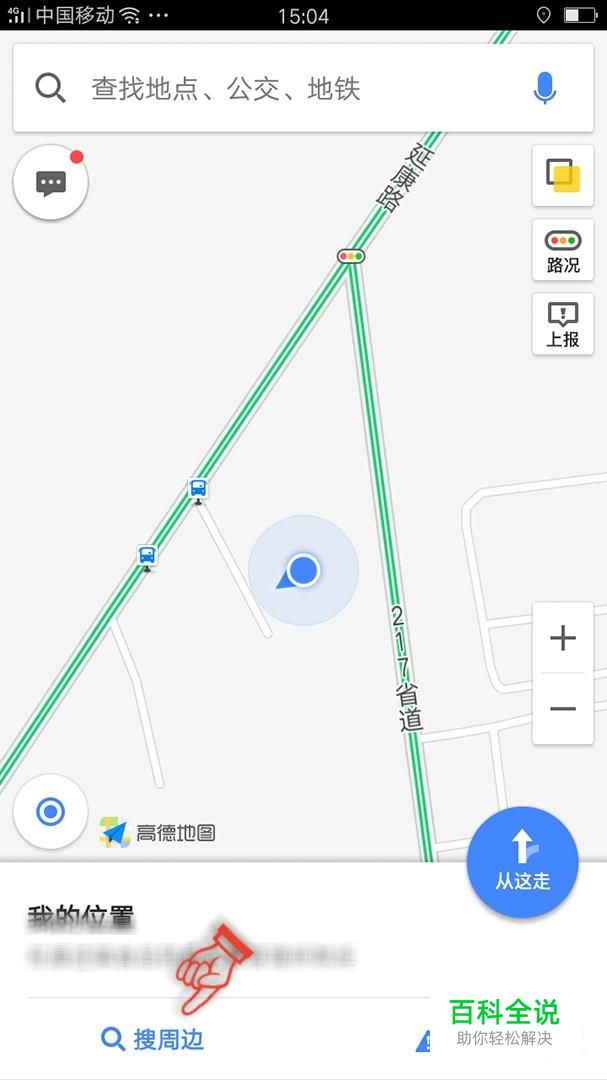Zoom in with the plus button

click(x=563, y=638)
